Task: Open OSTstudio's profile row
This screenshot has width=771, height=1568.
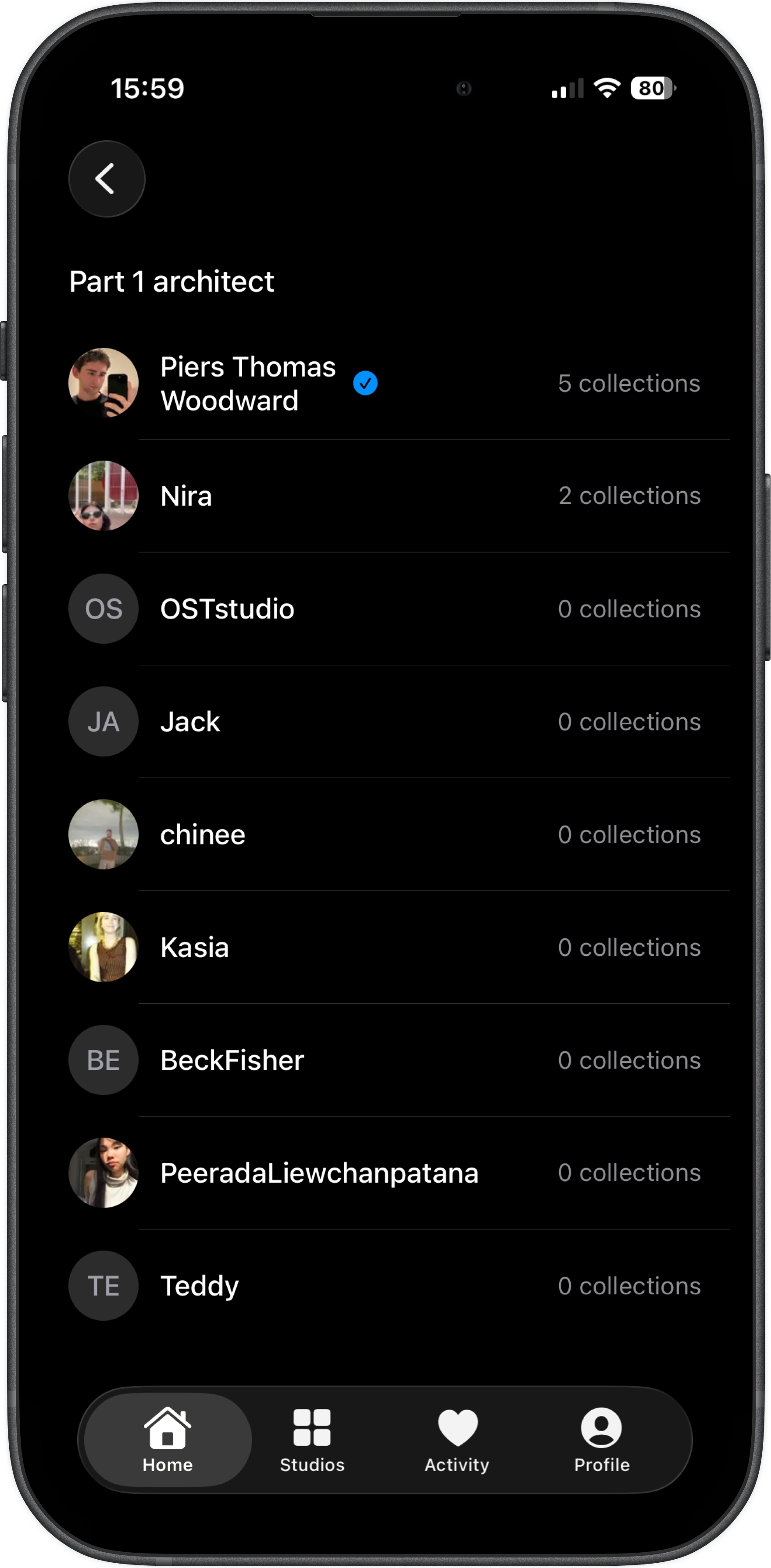Action: [228, 609]
